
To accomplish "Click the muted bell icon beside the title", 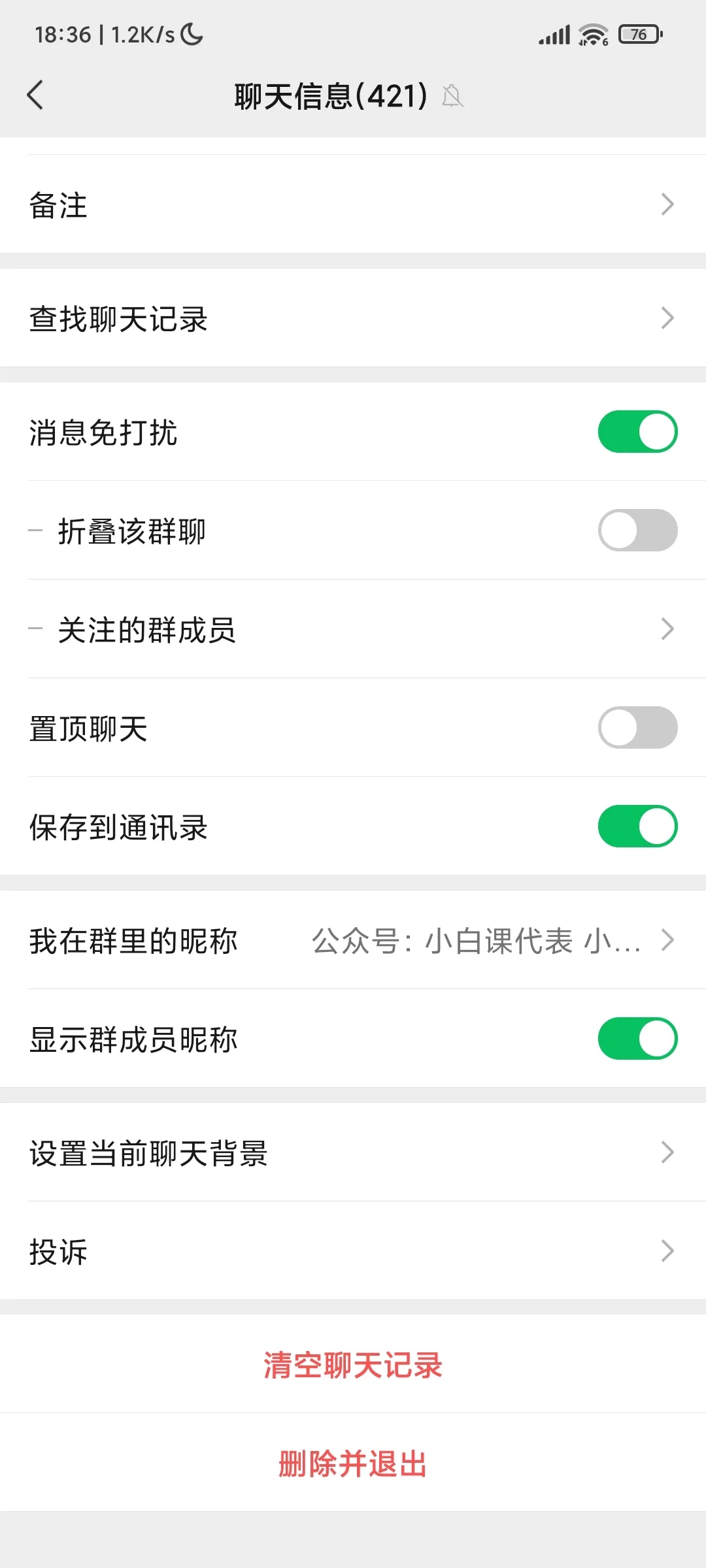I will 452,97.
